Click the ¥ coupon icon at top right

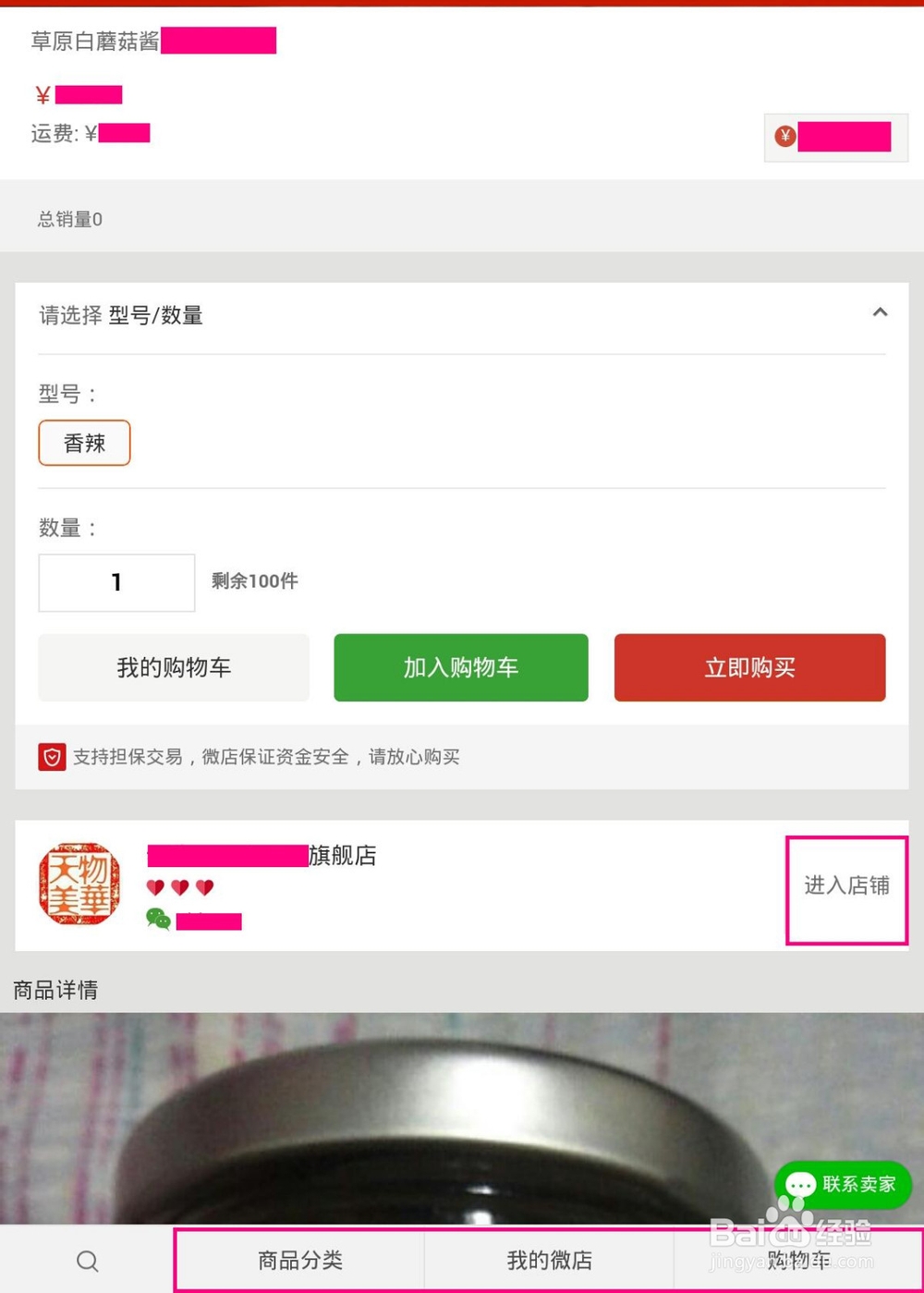click(x=784, y=137)
